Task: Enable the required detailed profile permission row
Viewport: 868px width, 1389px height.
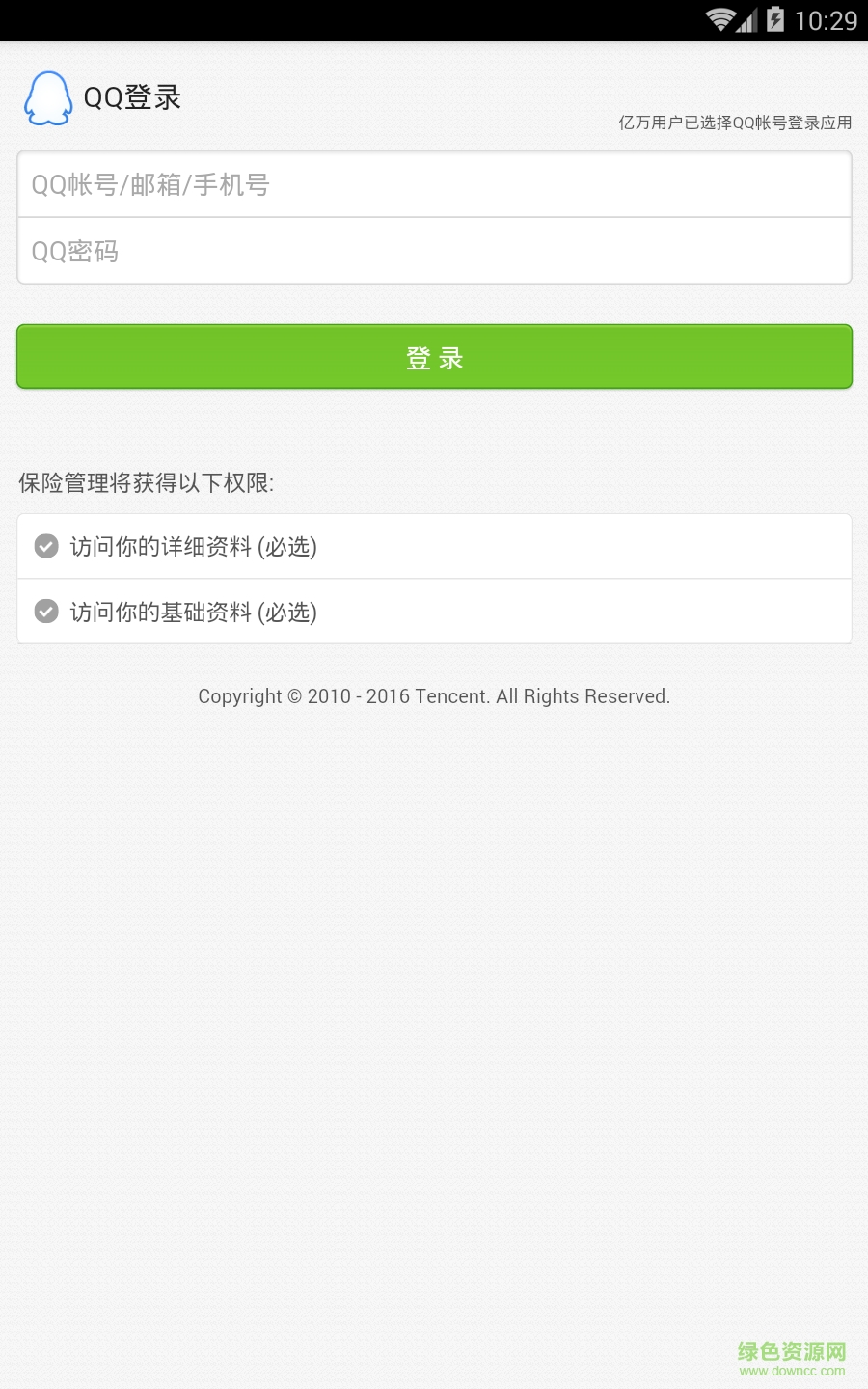Action: click(434, 546)
